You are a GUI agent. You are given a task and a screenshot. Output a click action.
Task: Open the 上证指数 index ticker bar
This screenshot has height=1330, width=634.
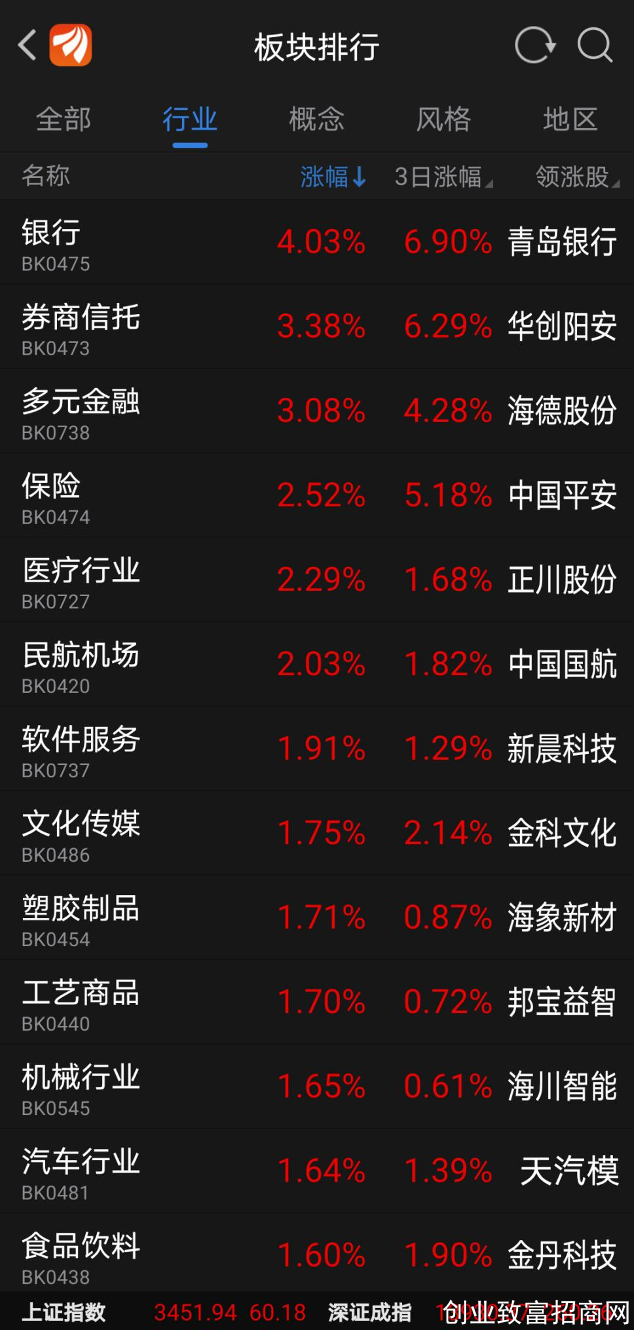[x=160, y=1313]
